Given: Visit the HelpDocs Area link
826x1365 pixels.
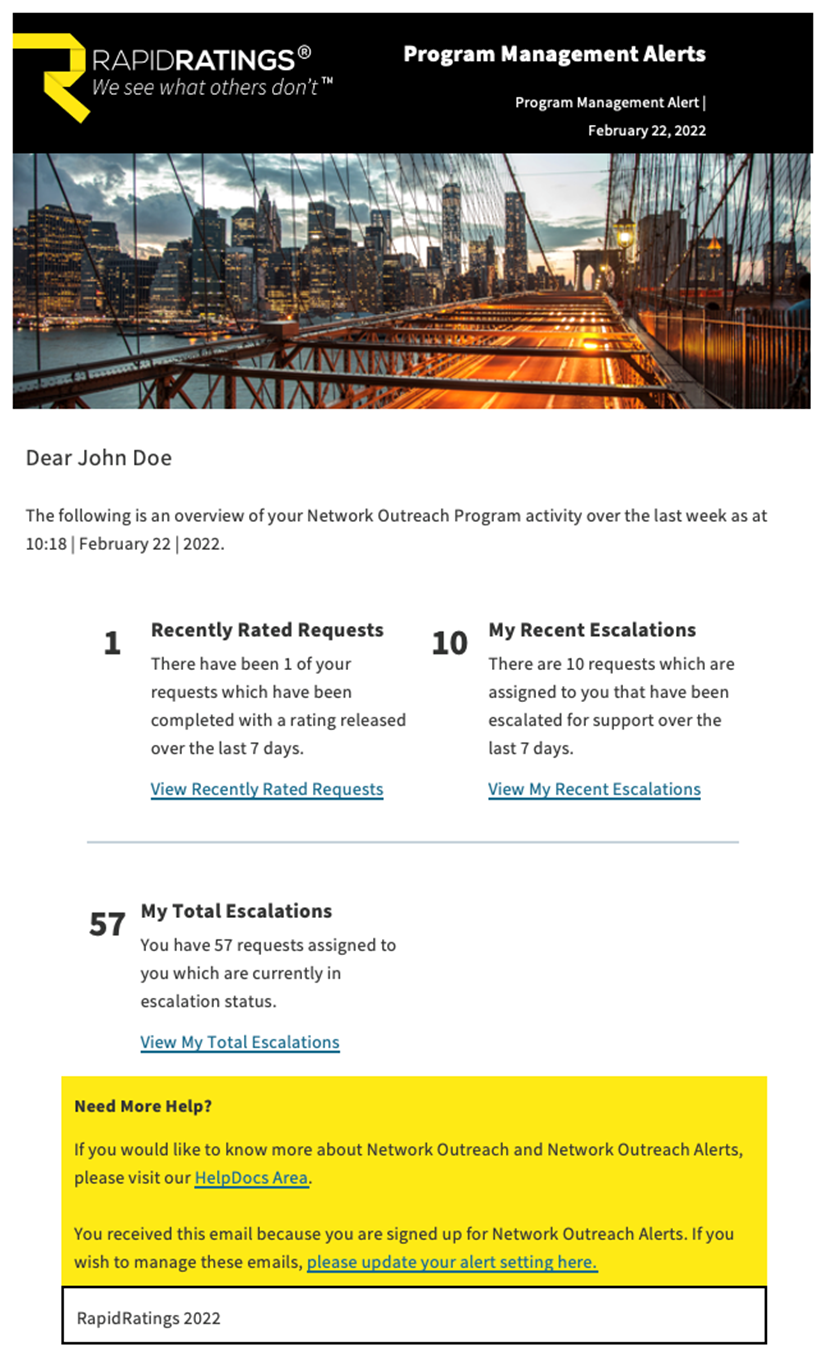Looking at the screenshot, I should pos(251,1177).
